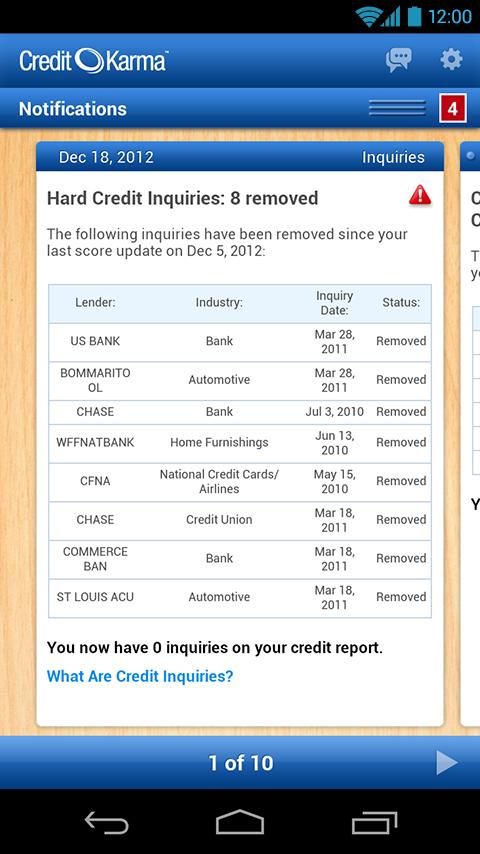Open settings gear icon
Viewport: 480px width, 854px height.
click(x=451, y=59)
